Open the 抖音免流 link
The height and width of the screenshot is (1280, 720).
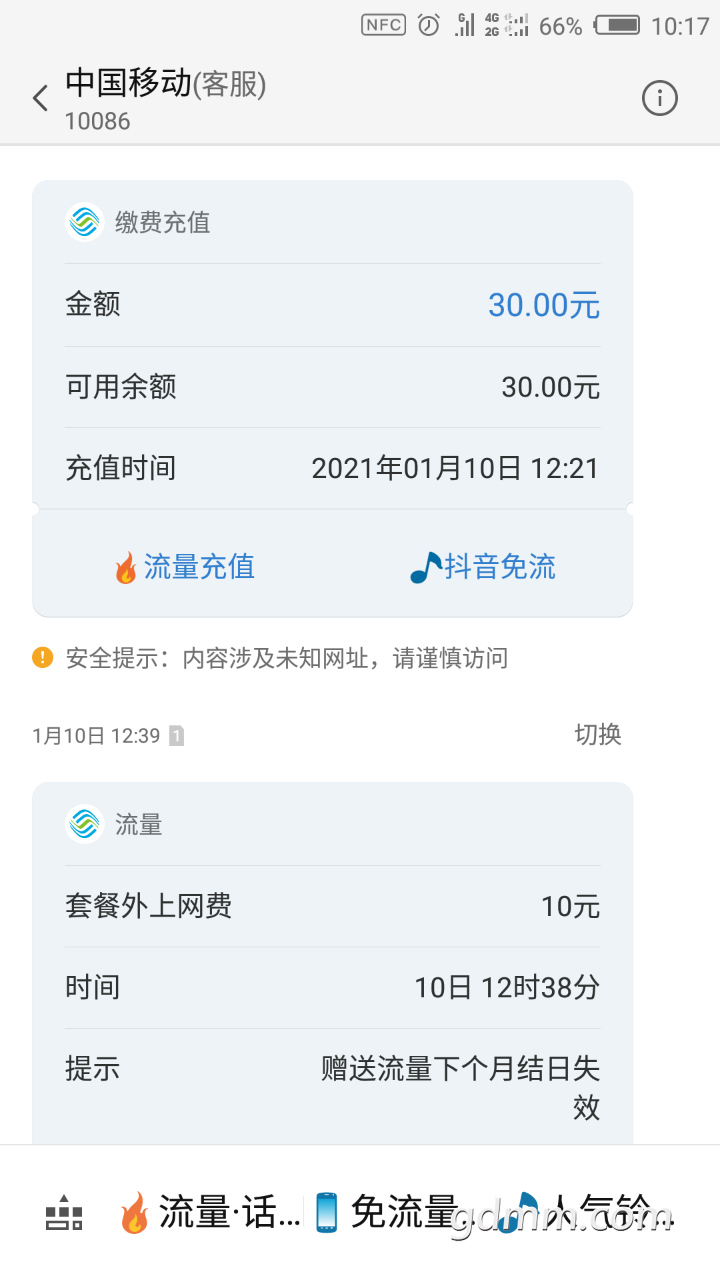483,567
